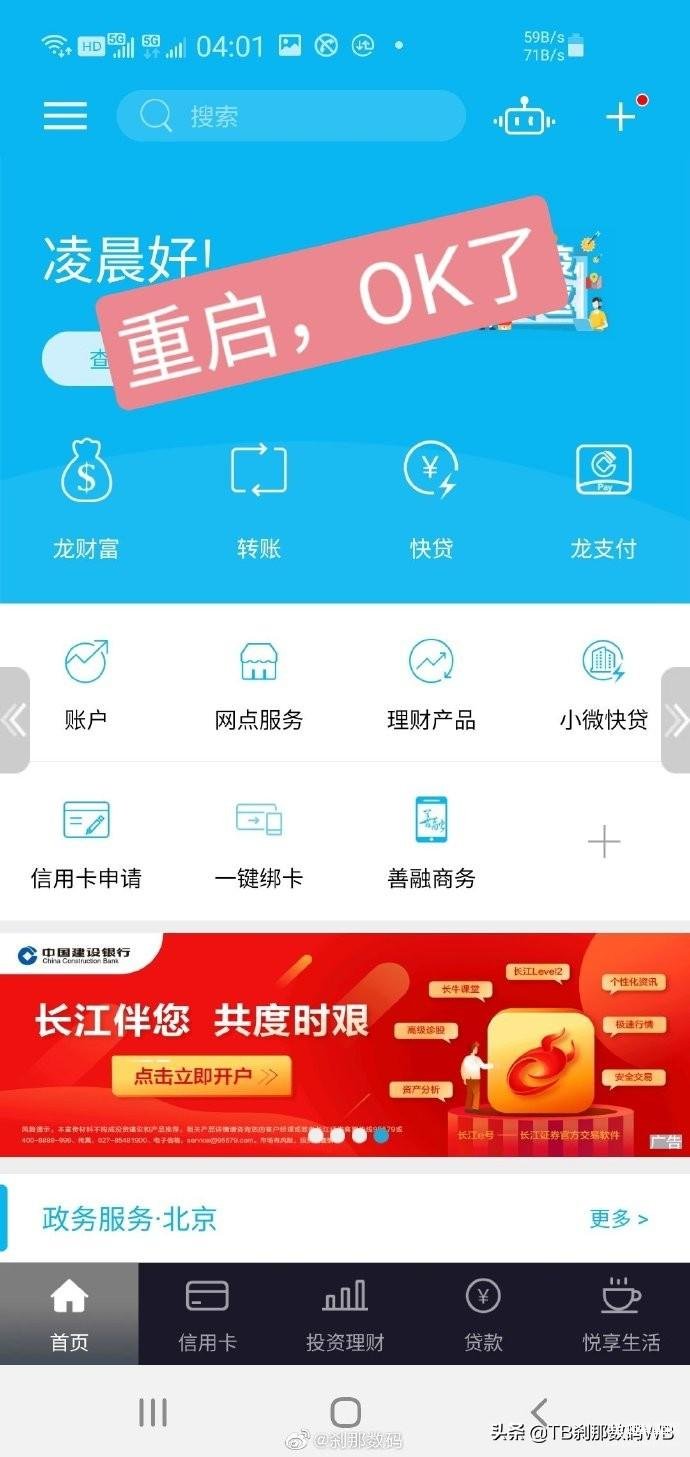
Task: Open 龙财富
Action: click(86, 499)
